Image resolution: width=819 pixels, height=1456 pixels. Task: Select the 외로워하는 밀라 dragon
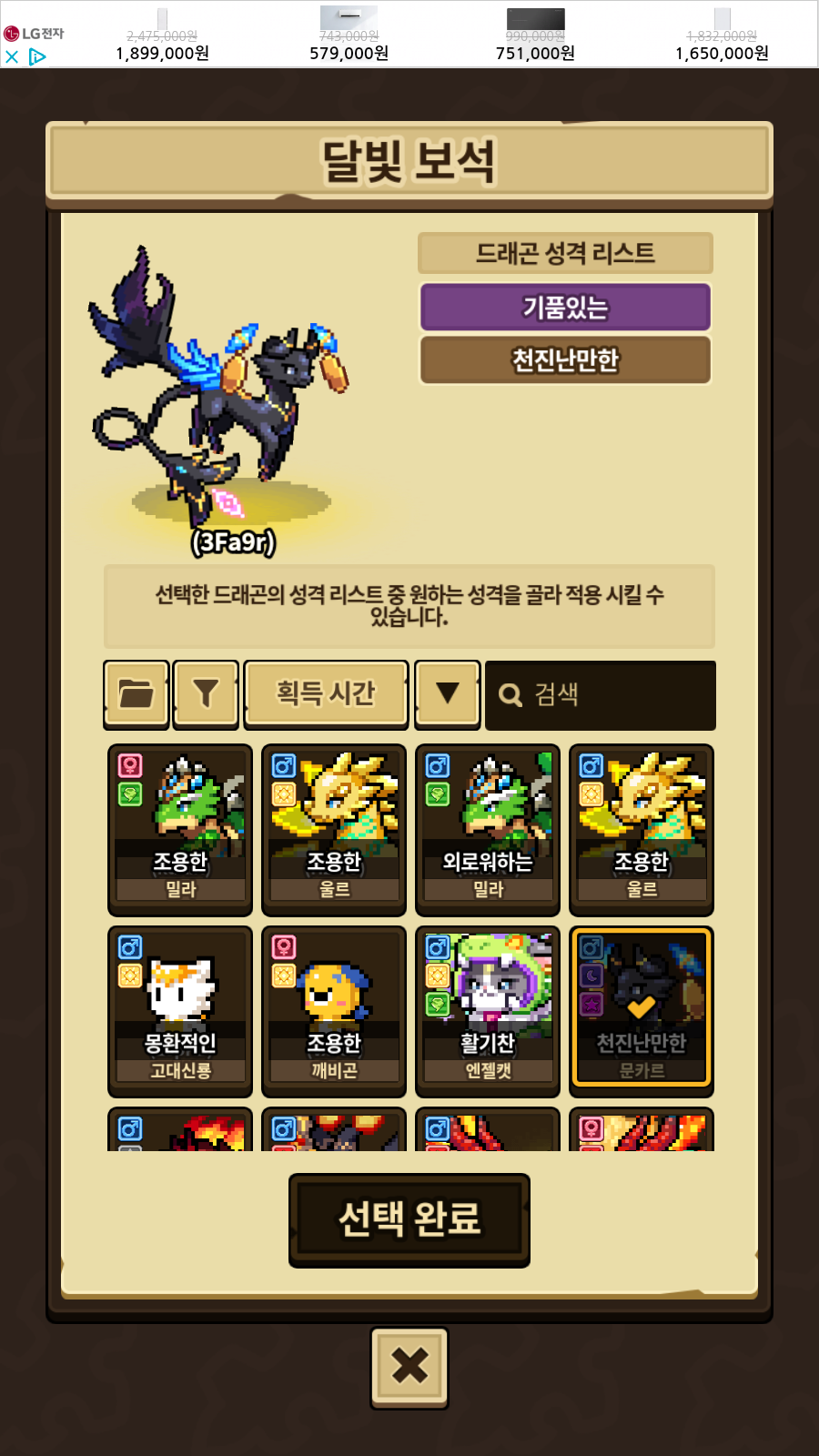pyautogui.click(x=488, y=830)
